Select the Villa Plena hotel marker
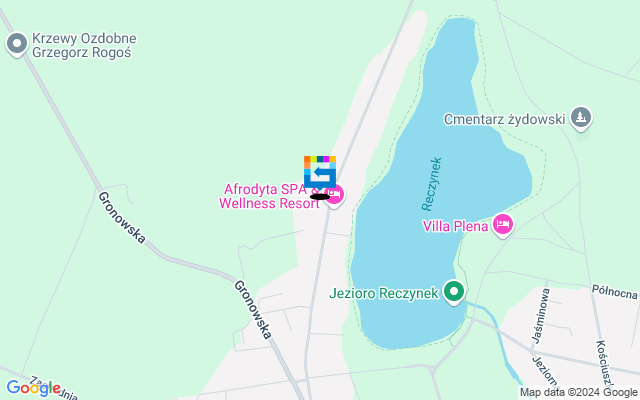Viewport: 640px width, 400px height. tap(503, 225)
